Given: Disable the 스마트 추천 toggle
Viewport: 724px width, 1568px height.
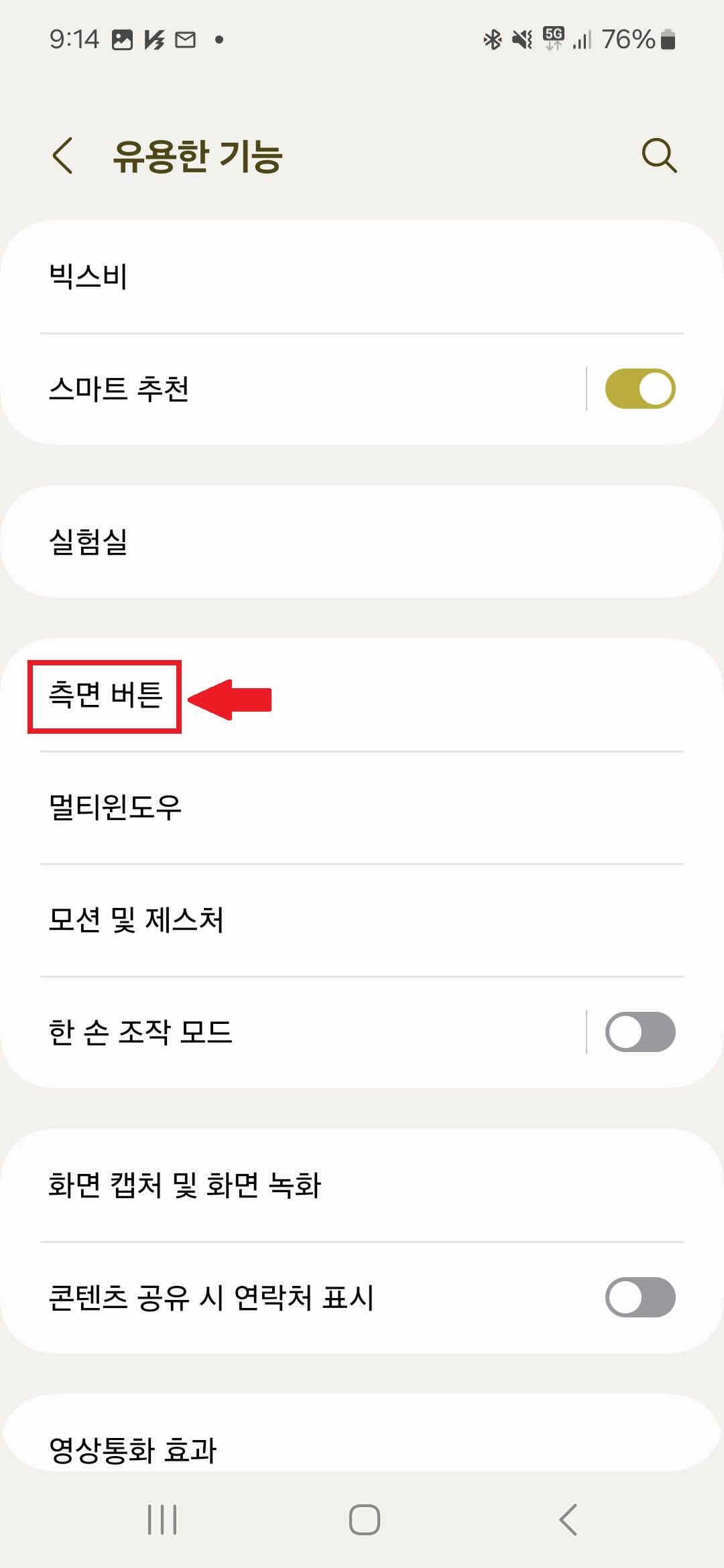Looking at the screenshot, I should 642,387.
